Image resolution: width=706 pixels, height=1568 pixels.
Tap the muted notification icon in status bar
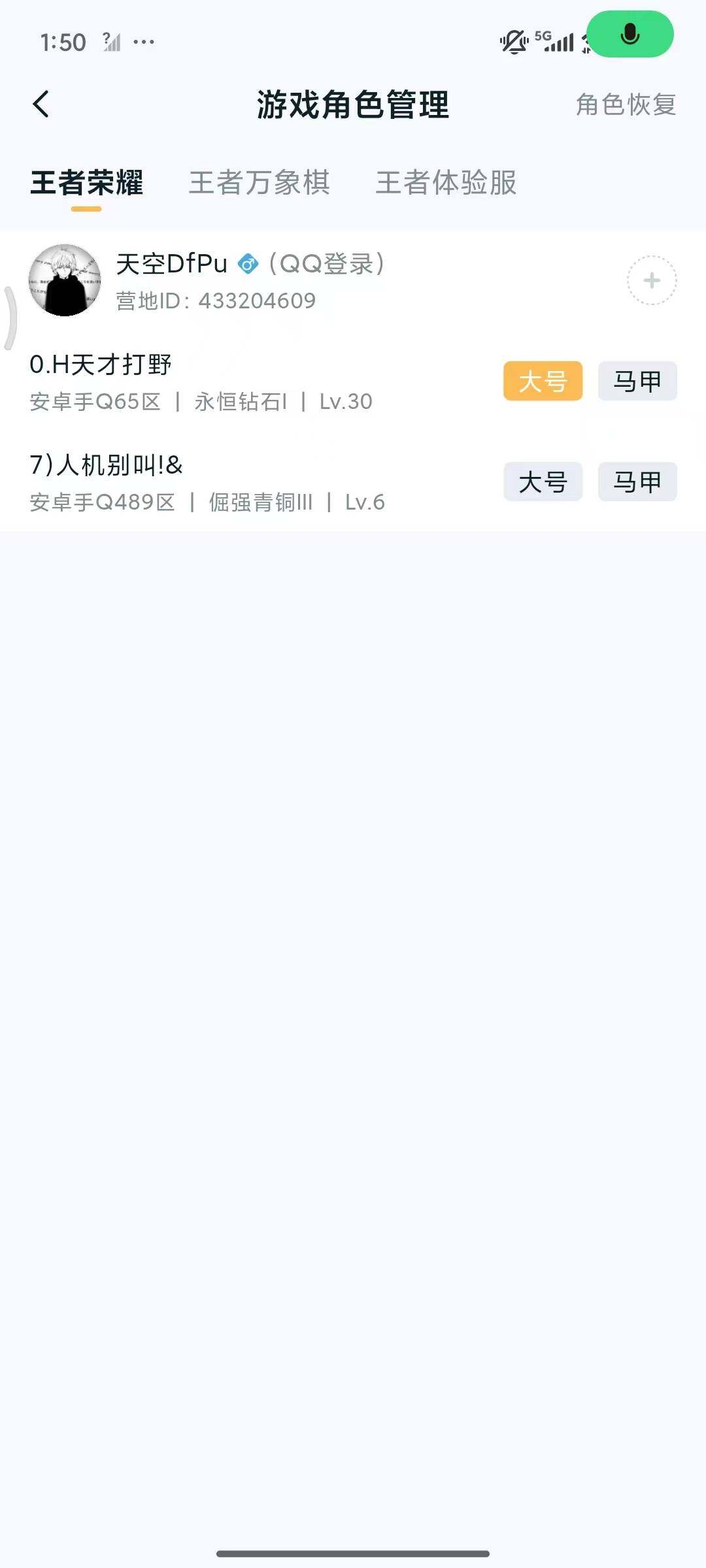514,39
